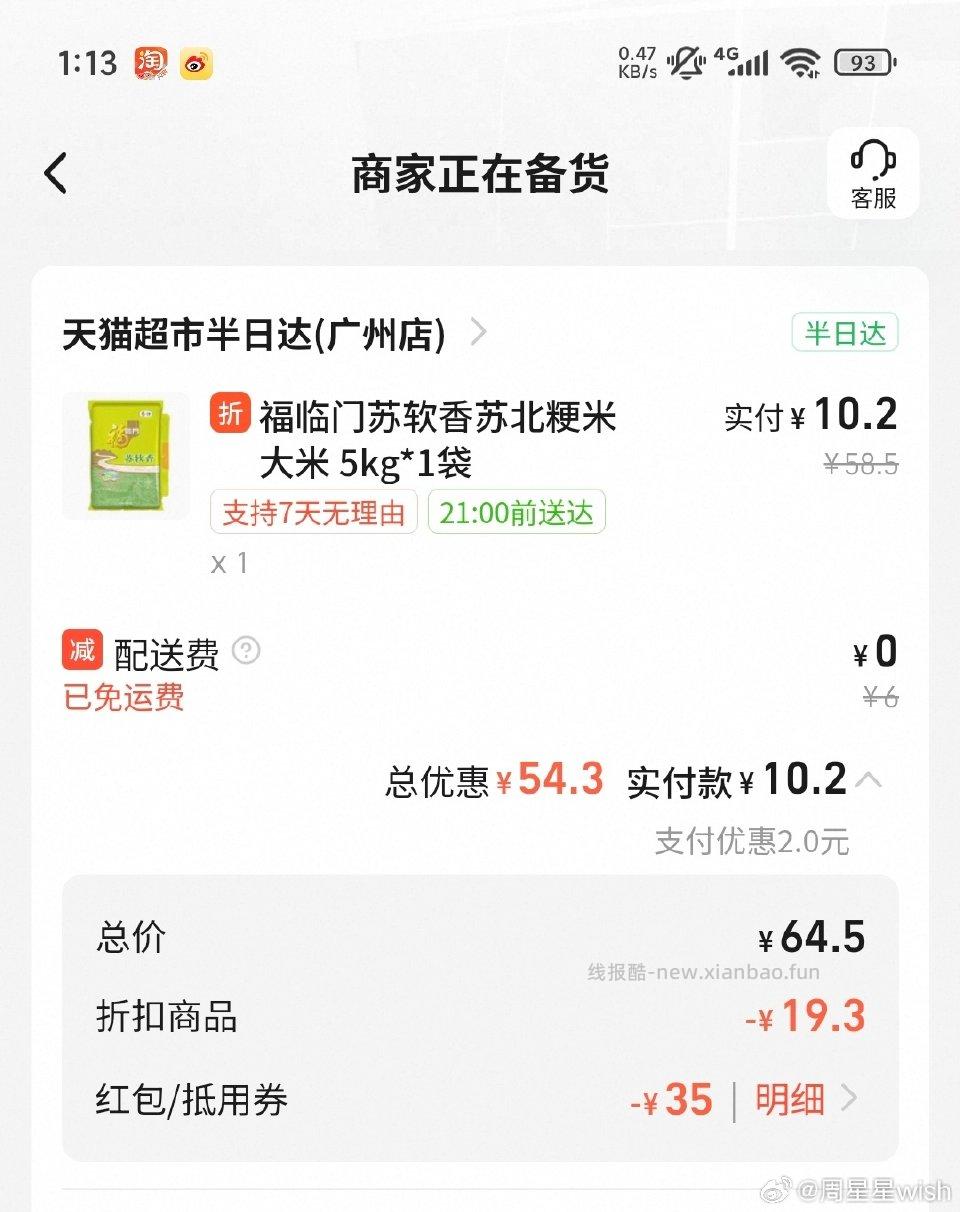
Task: Tap the battery indicator showing 93
Action: click(862, 61)
